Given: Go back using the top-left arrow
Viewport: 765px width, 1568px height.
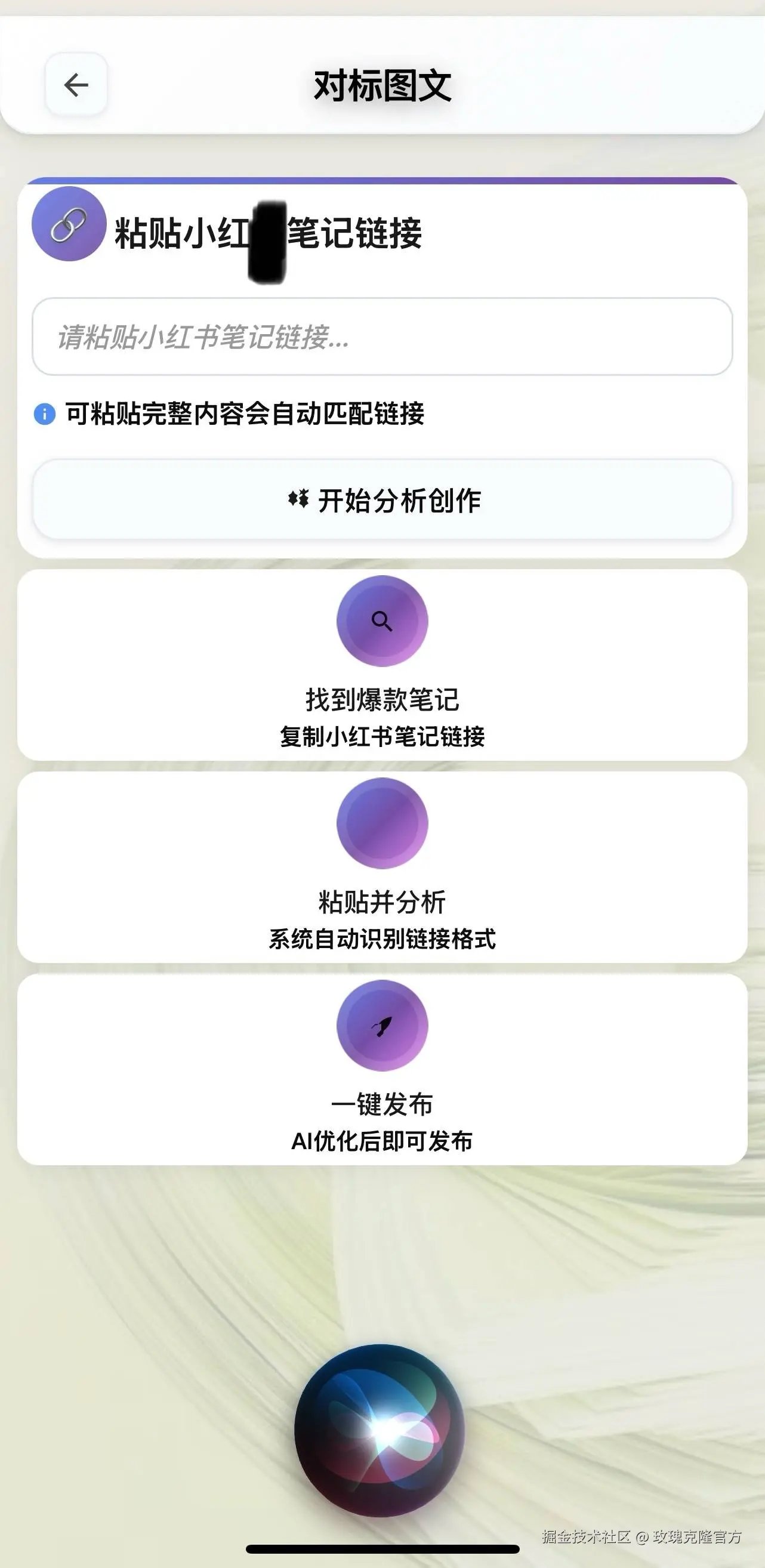Looking at the screenshot, I should 76,85.
